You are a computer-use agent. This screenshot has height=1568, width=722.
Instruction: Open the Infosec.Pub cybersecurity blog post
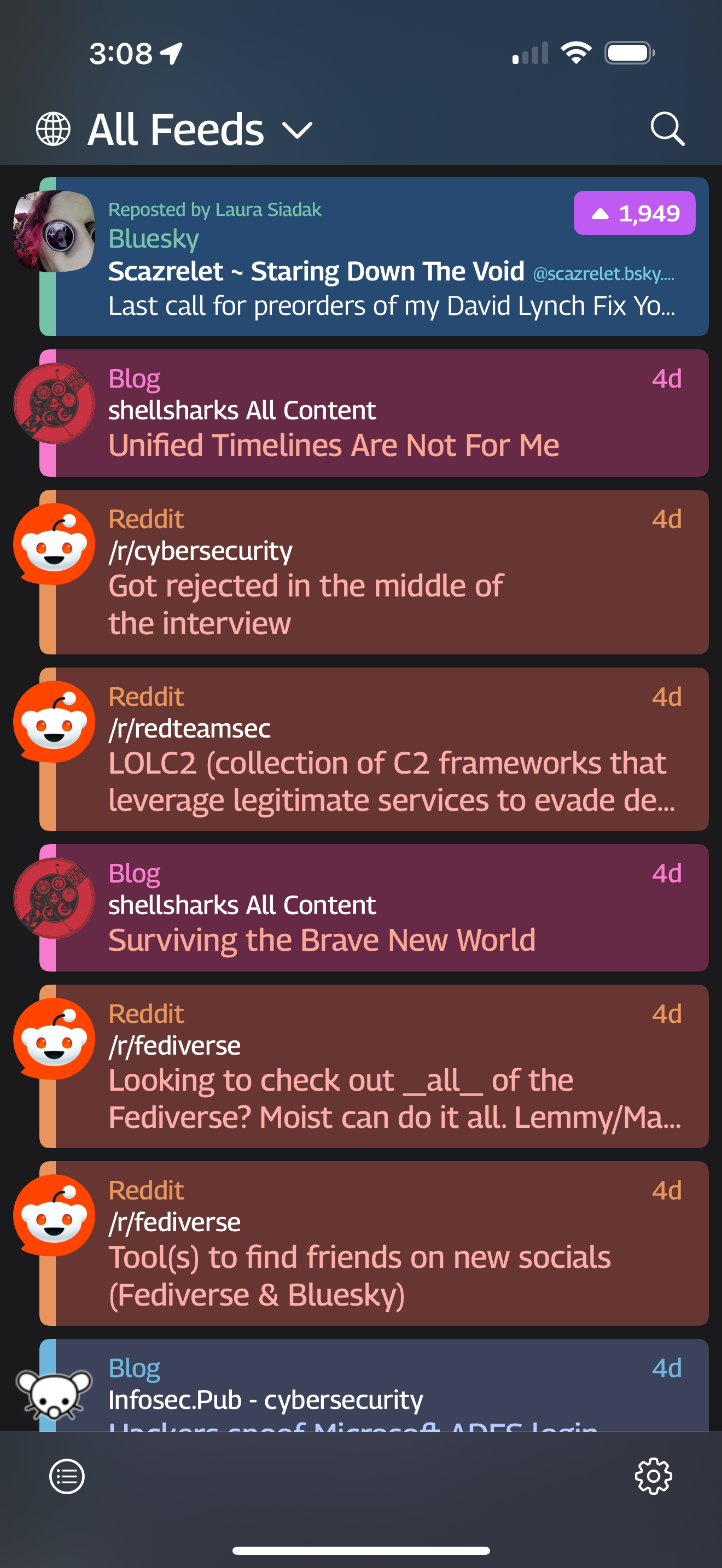tap(377, 1394)
